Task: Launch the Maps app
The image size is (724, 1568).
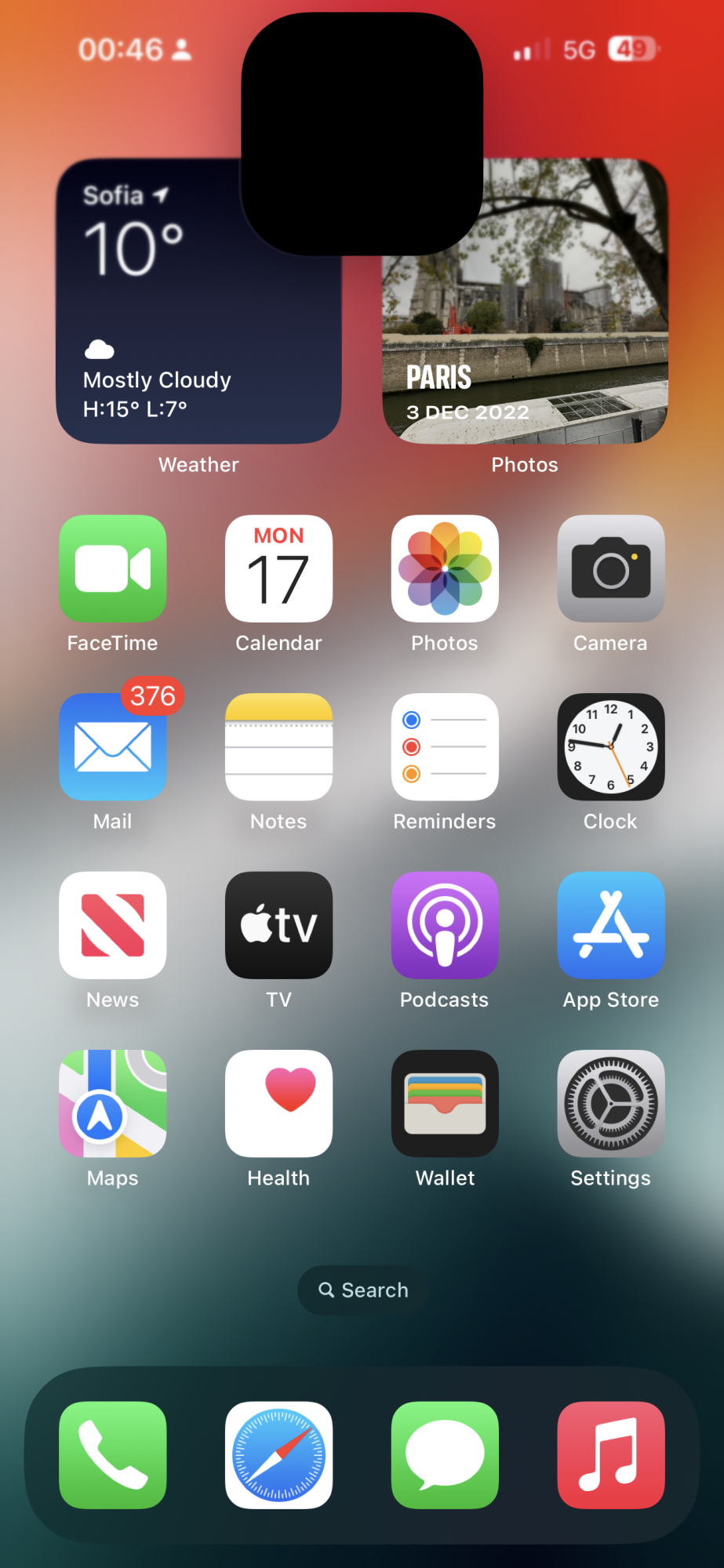Action: pyautogui.click(x=113, y=1103)
